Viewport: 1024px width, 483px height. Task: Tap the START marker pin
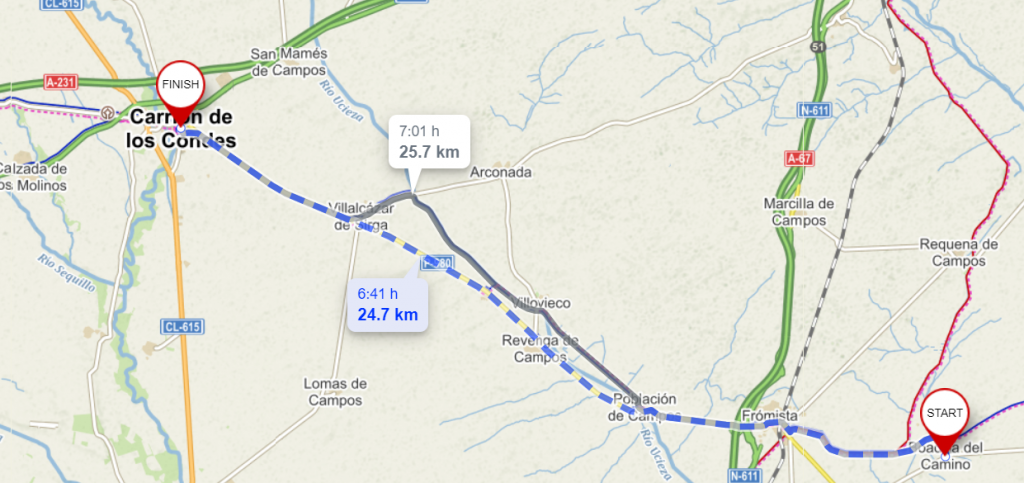pyautogui.click(x=945, y=415)
